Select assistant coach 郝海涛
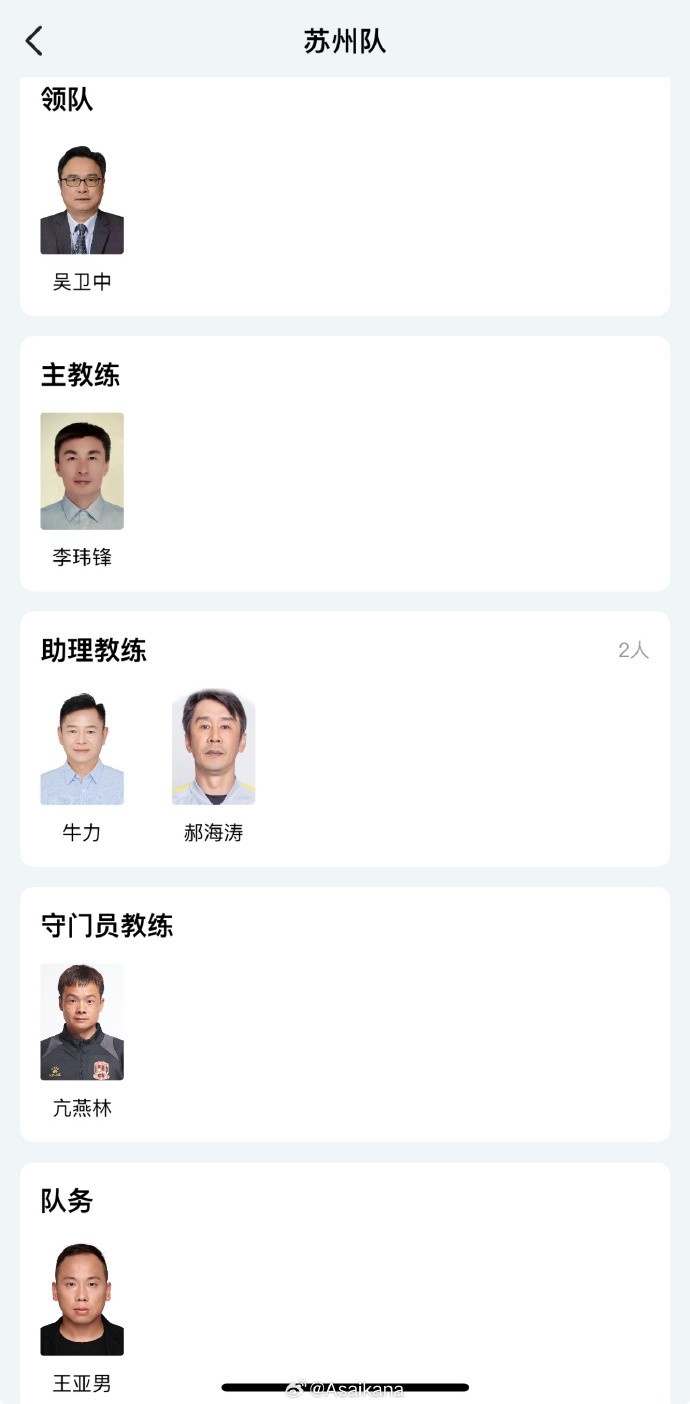 pos(213,747)
